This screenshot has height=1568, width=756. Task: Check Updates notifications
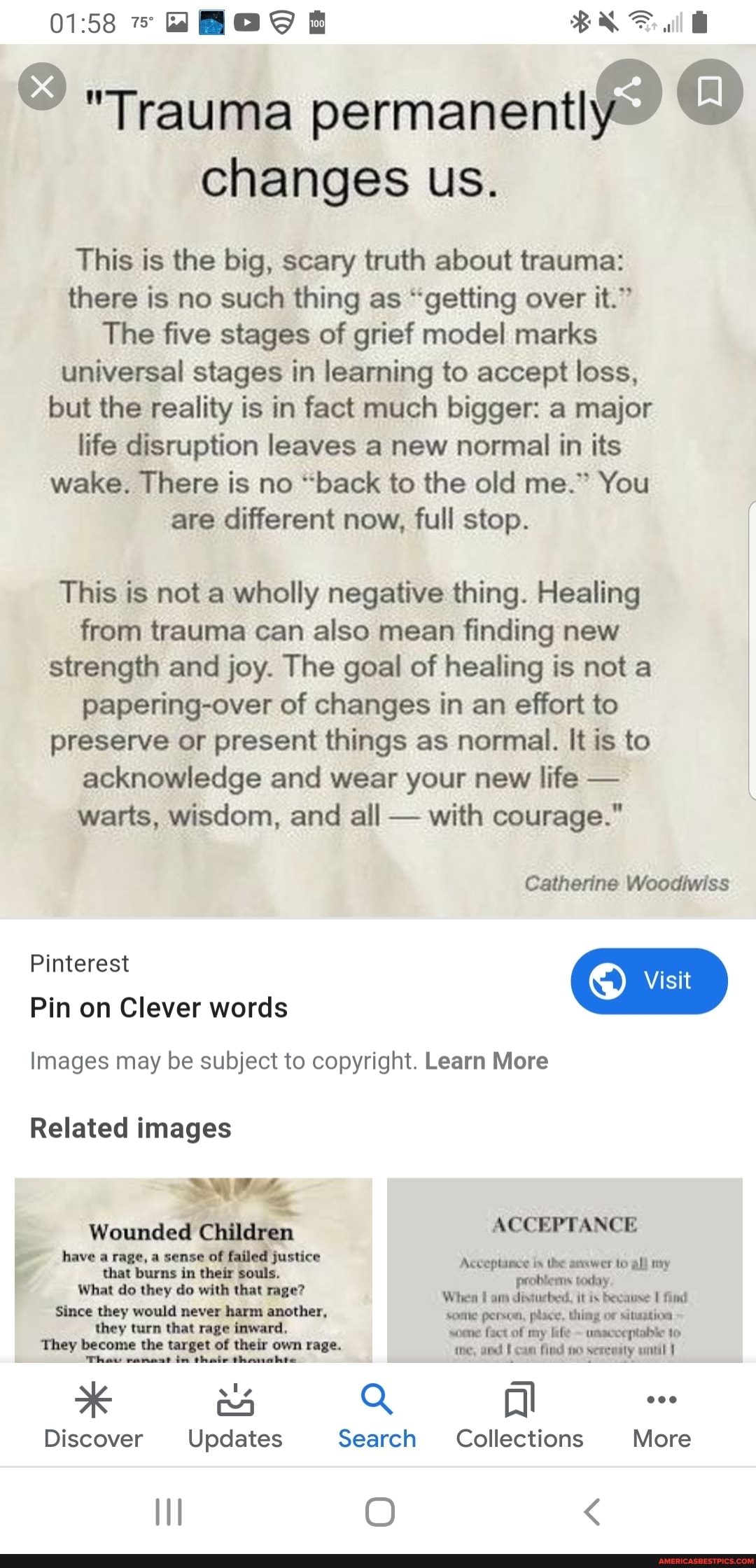235,1414
